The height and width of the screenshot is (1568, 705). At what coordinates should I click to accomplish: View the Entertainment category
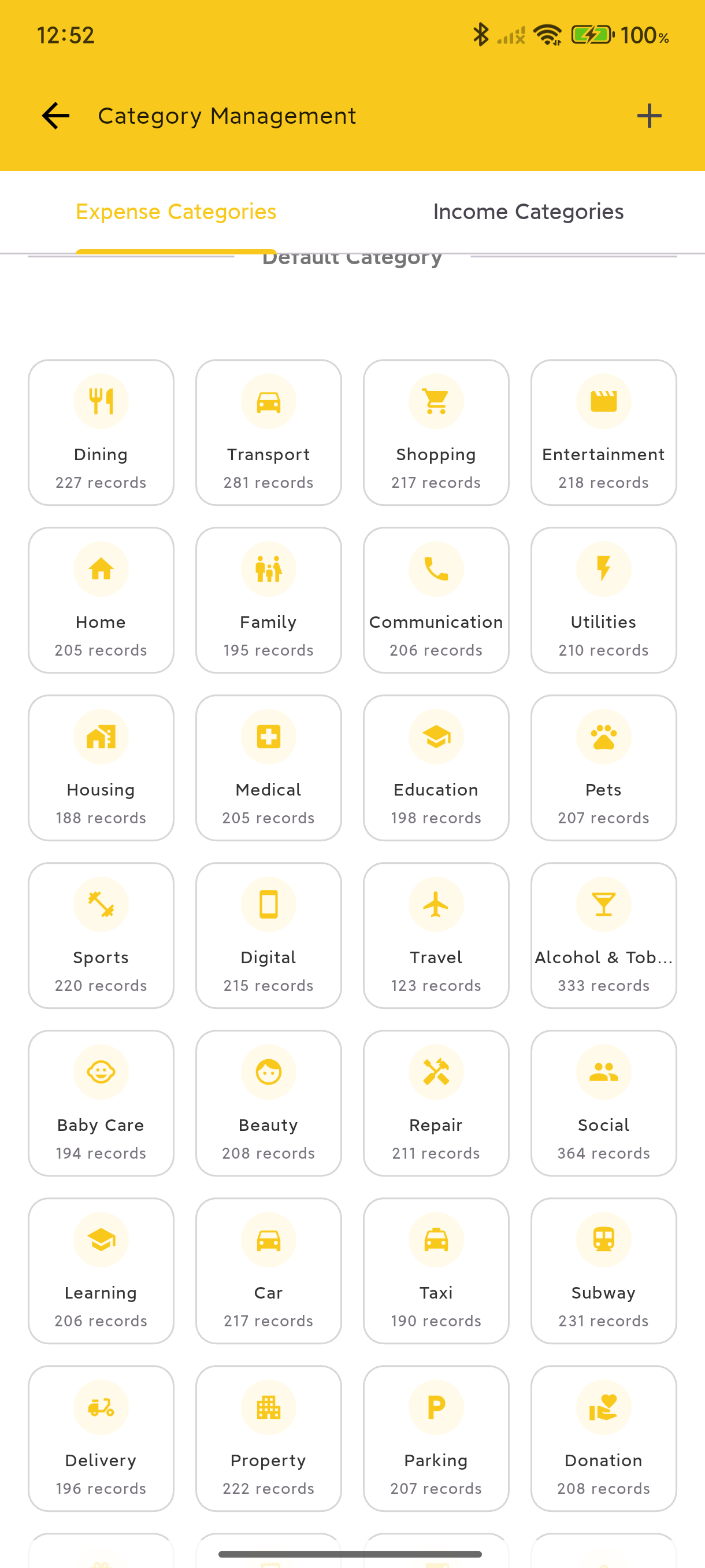[603, 433]
